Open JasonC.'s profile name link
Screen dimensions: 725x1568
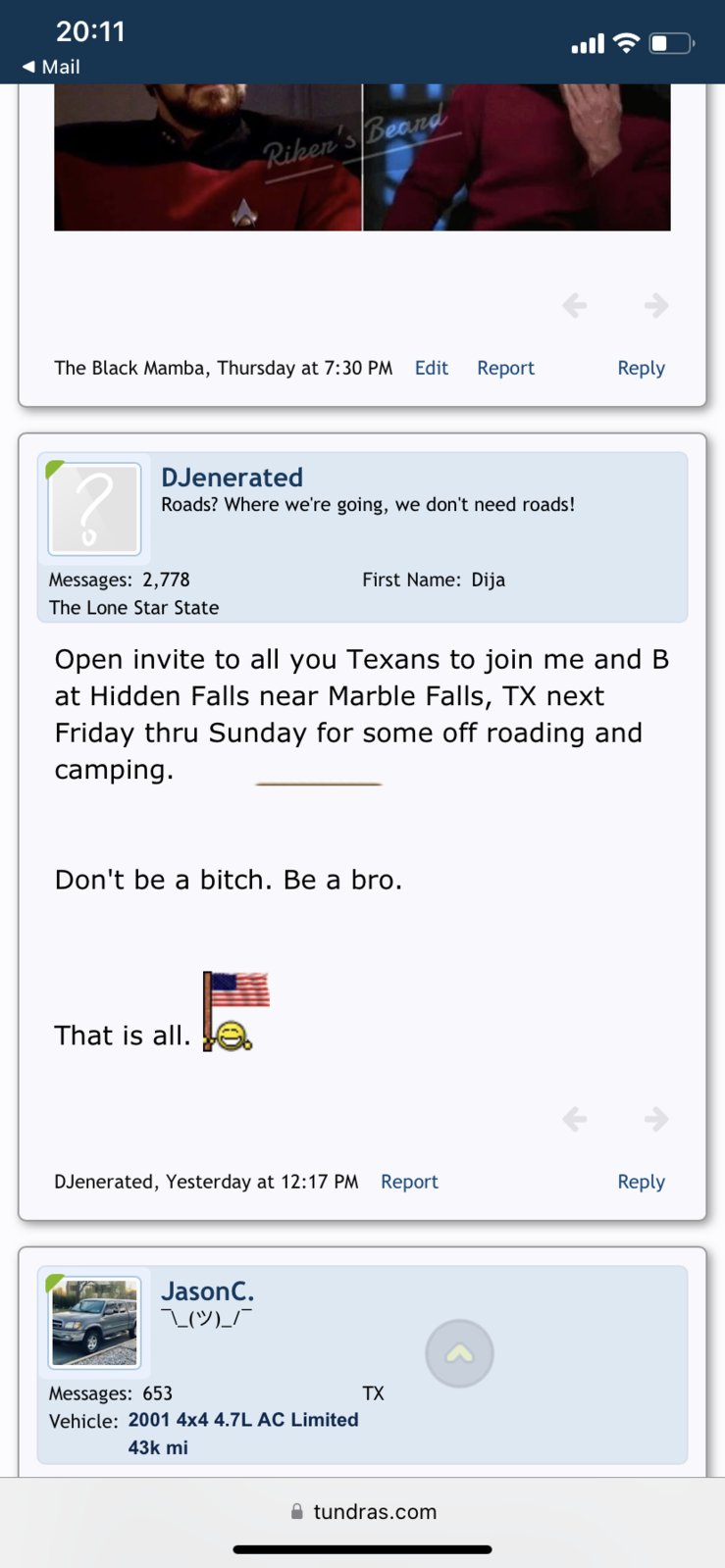tap(207, 1291)
